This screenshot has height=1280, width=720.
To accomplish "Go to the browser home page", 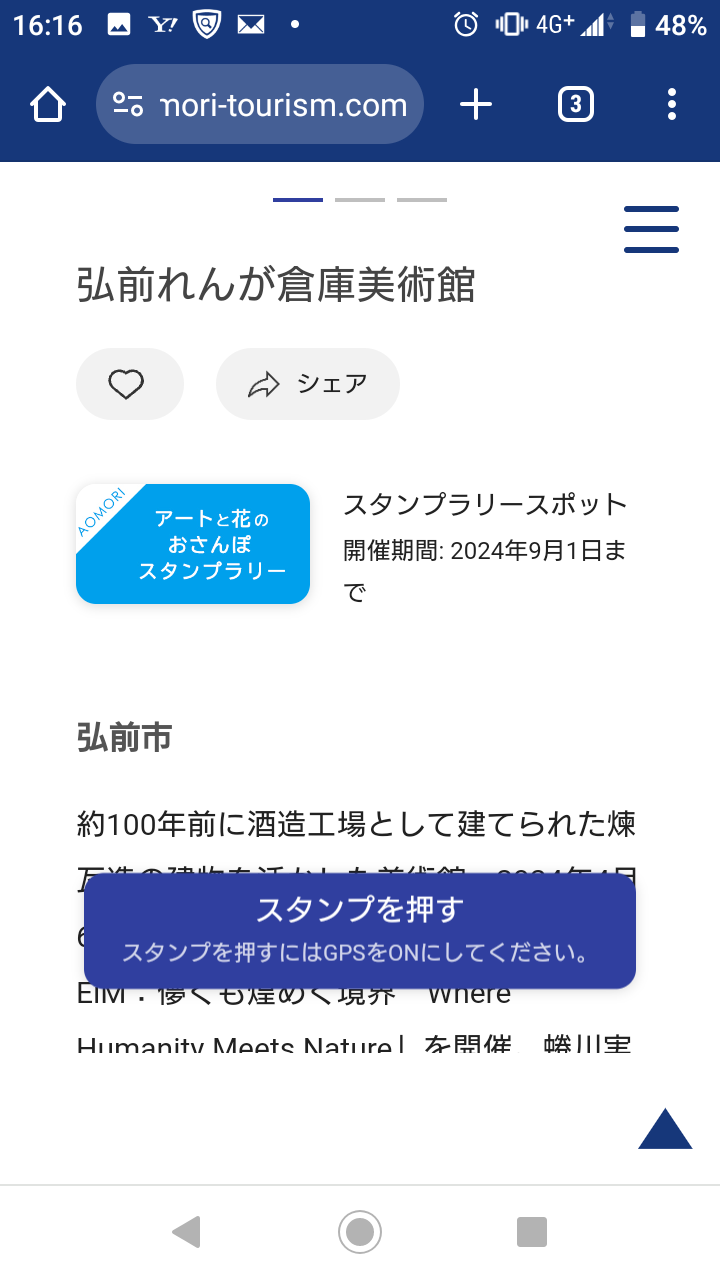I will click(x=48, y=104).
